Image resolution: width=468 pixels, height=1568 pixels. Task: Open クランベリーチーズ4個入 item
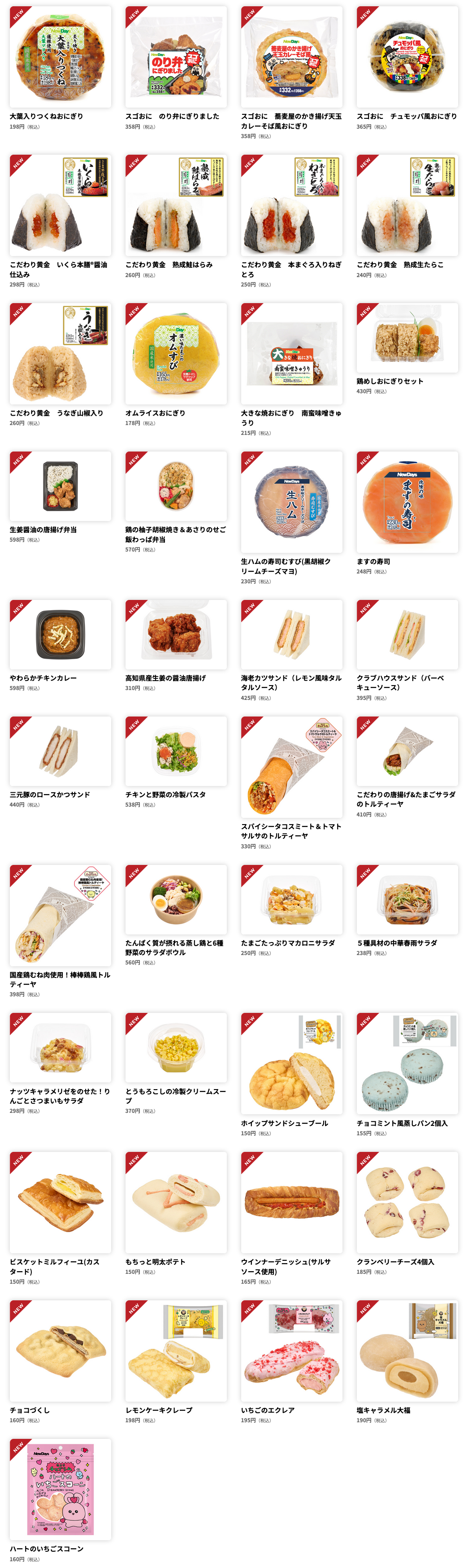407,1202
